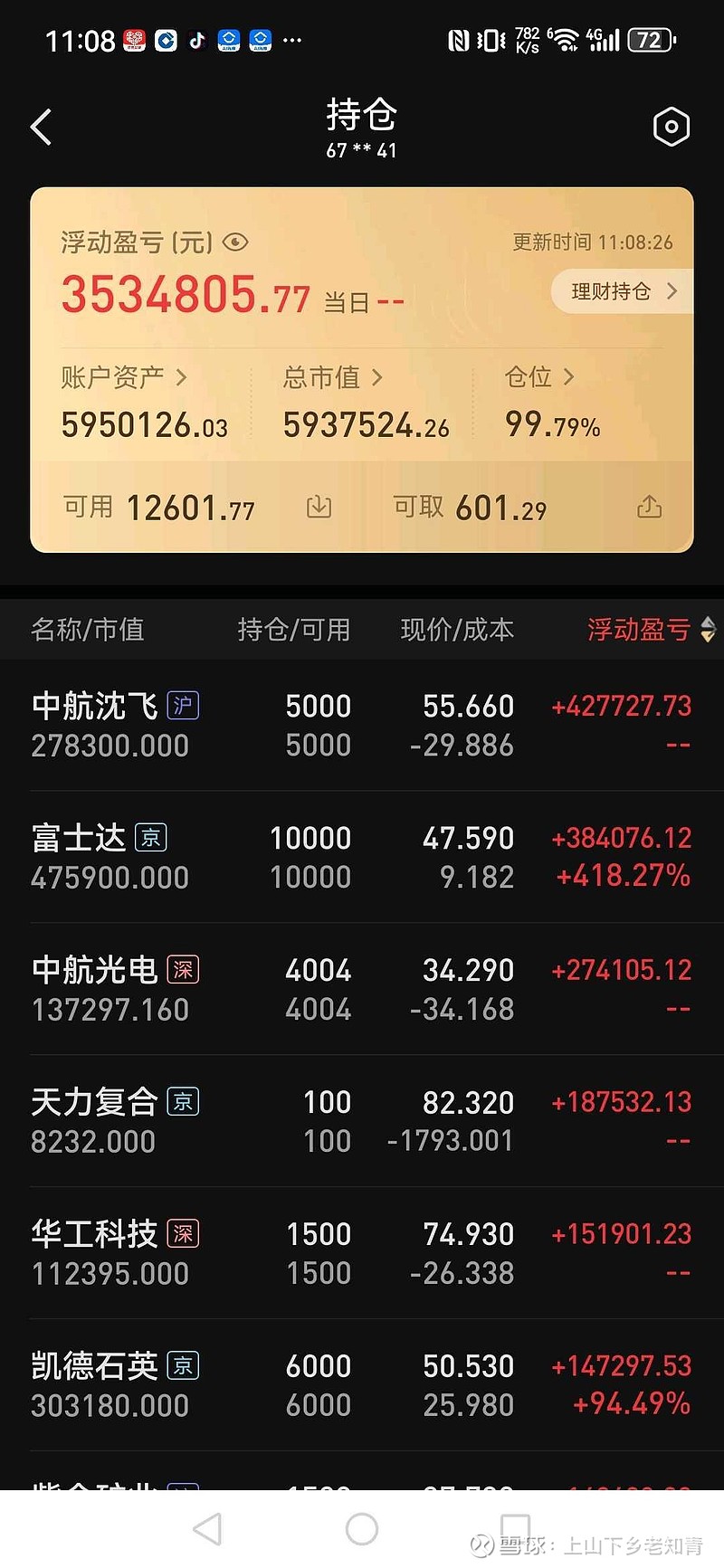Open settings via the gear icon

(671, 127)
